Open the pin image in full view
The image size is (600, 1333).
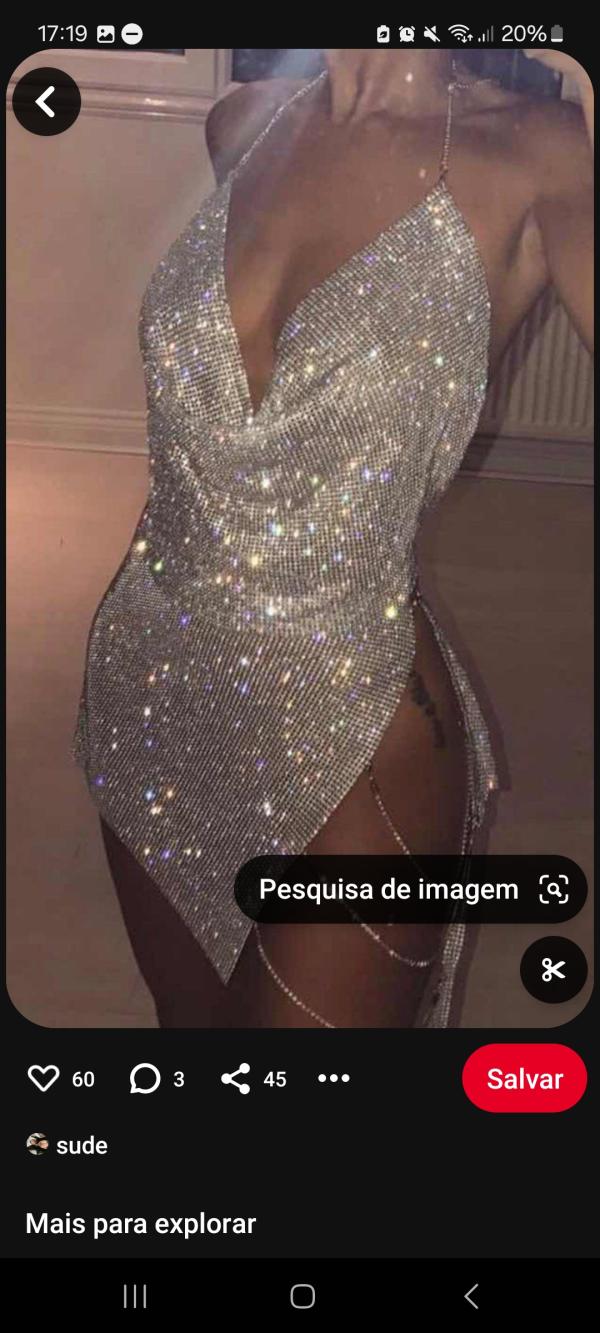point(300,500)
